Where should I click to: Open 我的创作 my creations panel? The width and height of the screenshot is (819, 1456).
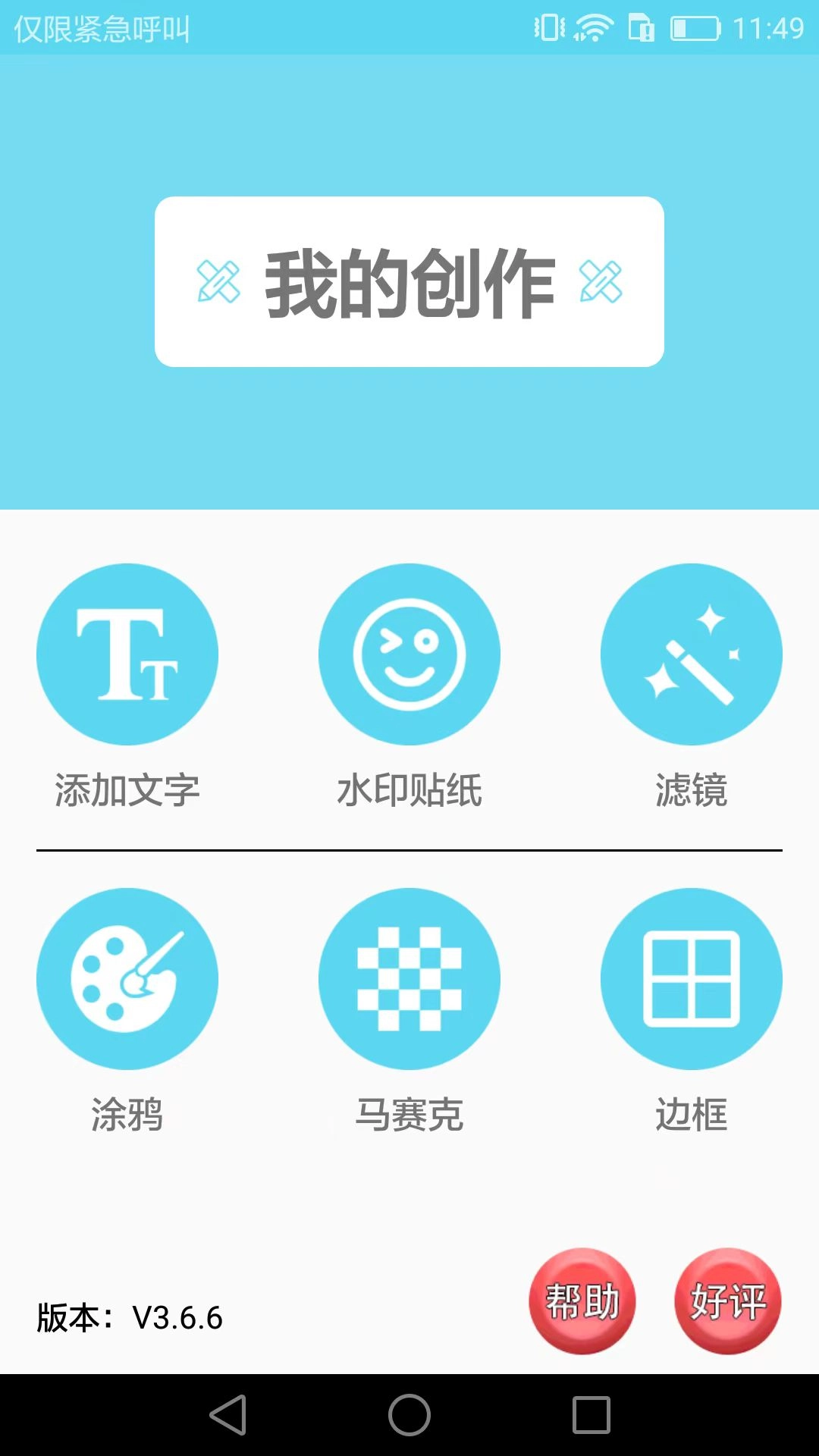pos(409,281)
